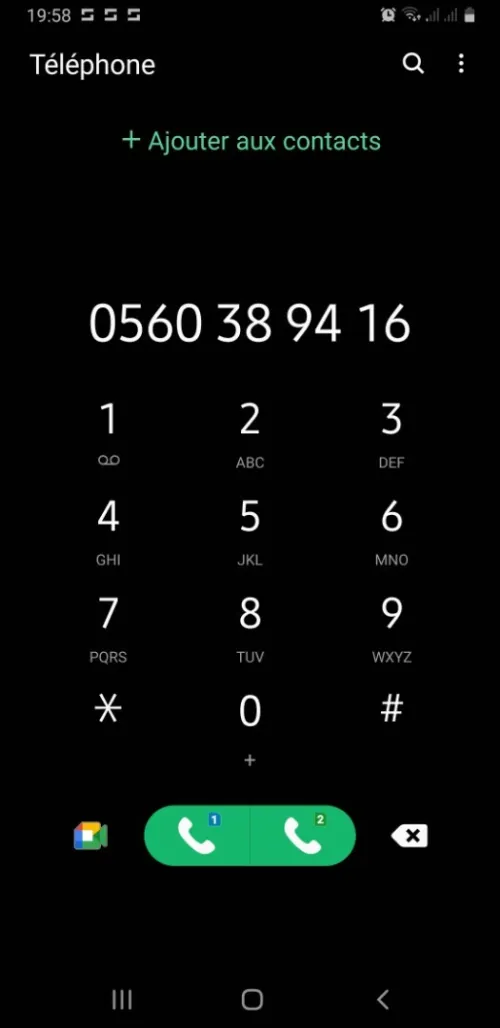Enter the asterisk key

pyautogui.click(x=109, y=710)
